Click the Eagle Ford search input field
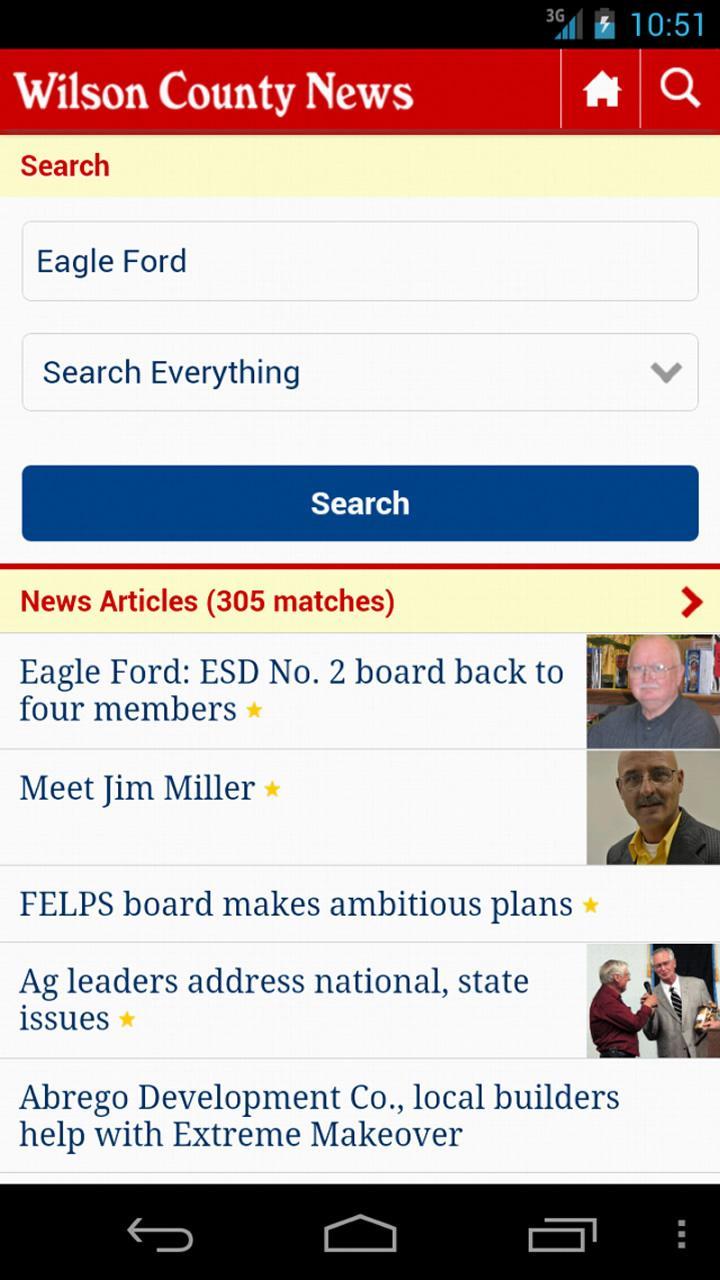720x1280 pixels. (x=360, y=261)
